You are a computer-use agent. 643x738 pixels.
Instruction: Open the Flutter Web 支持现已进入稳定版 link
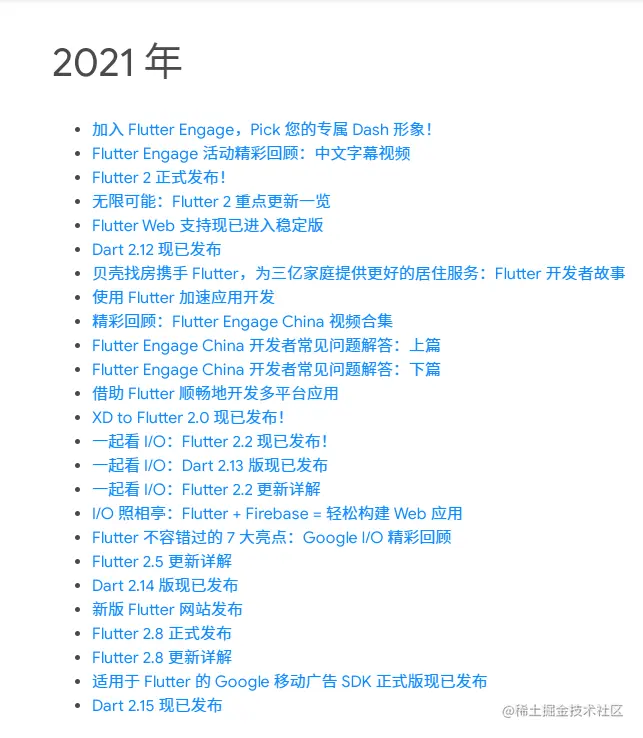click(x=207, y=225)
